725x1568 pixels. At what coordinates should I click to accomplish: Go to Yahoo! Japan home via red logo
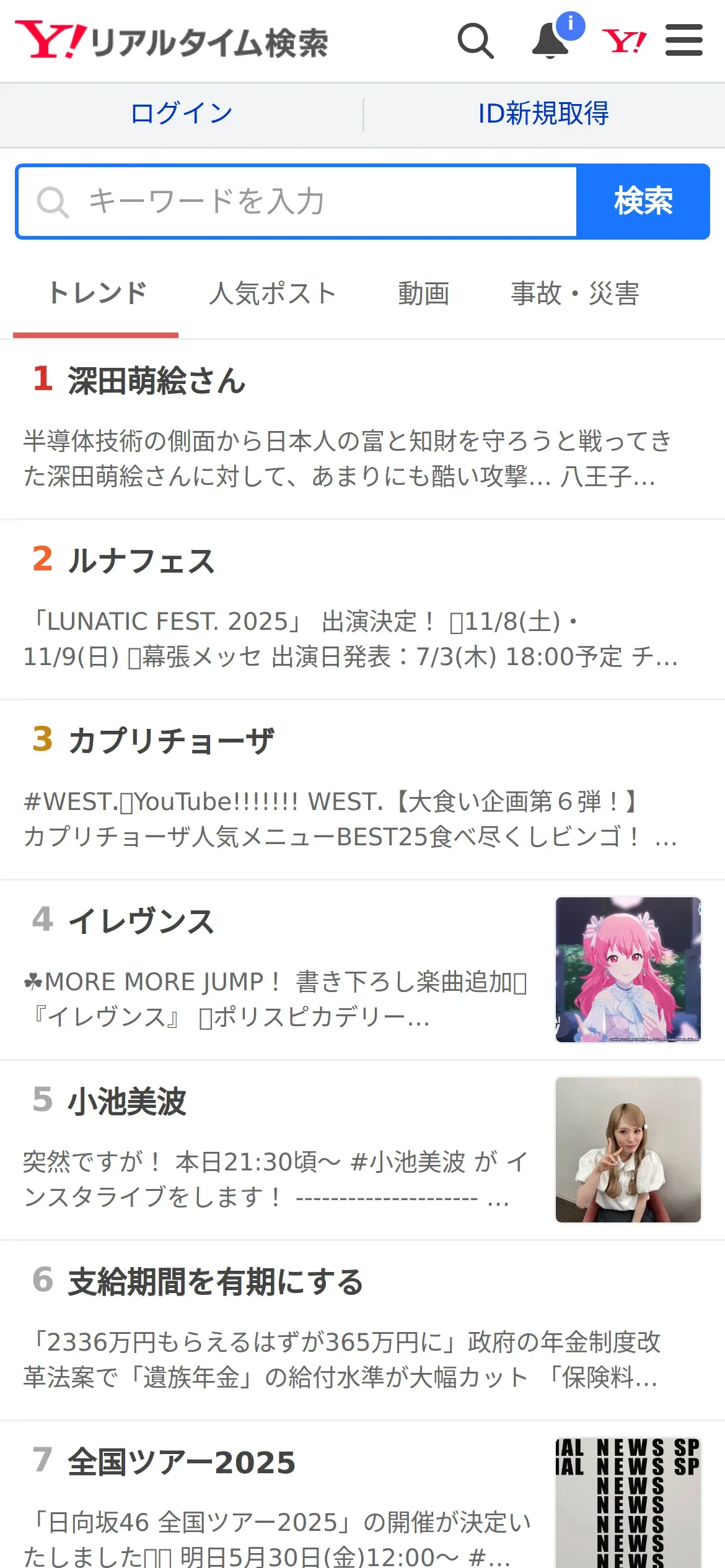point(624,41)
